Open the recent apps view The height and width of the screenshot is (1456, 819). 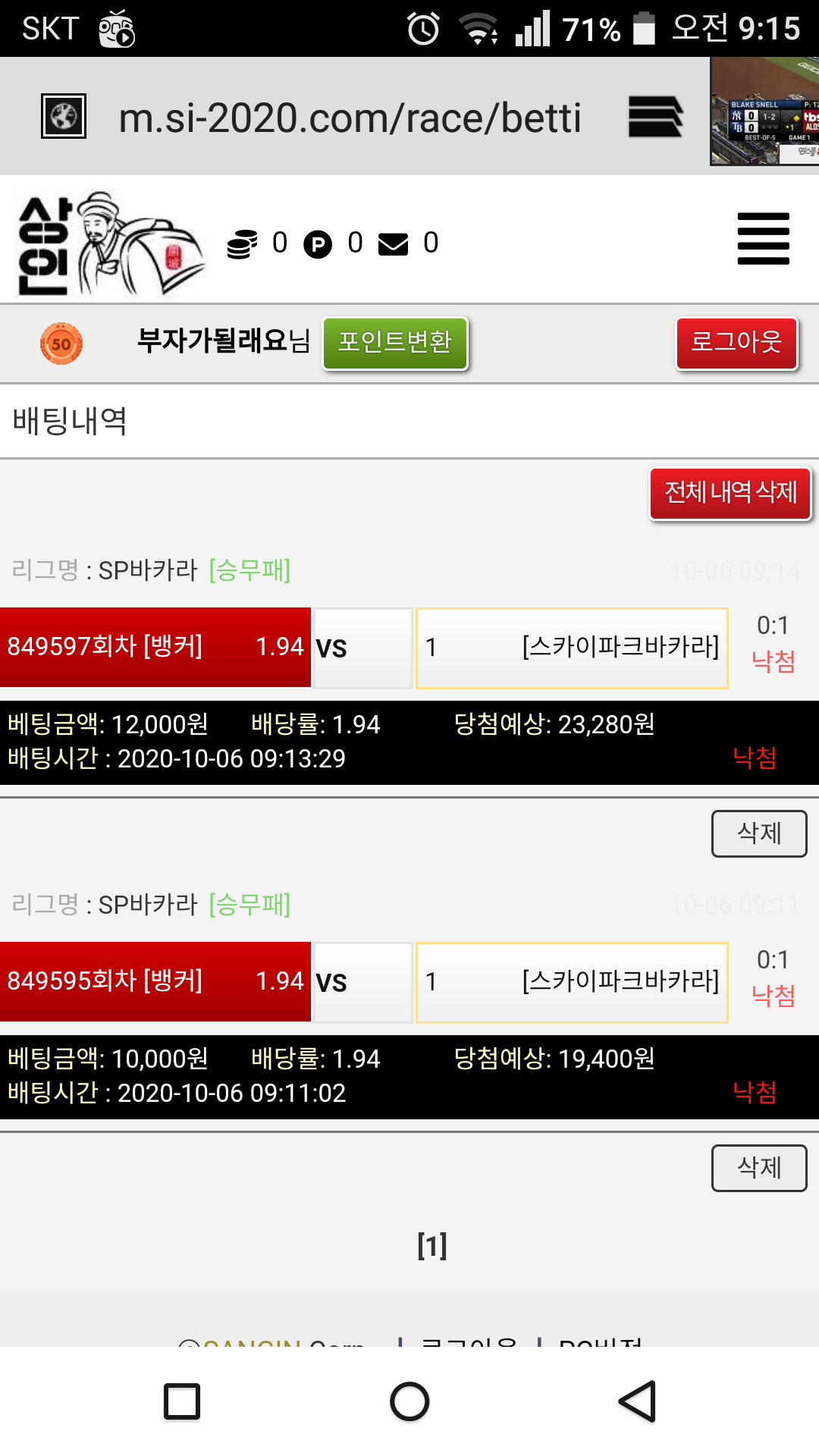point(182,1401)
